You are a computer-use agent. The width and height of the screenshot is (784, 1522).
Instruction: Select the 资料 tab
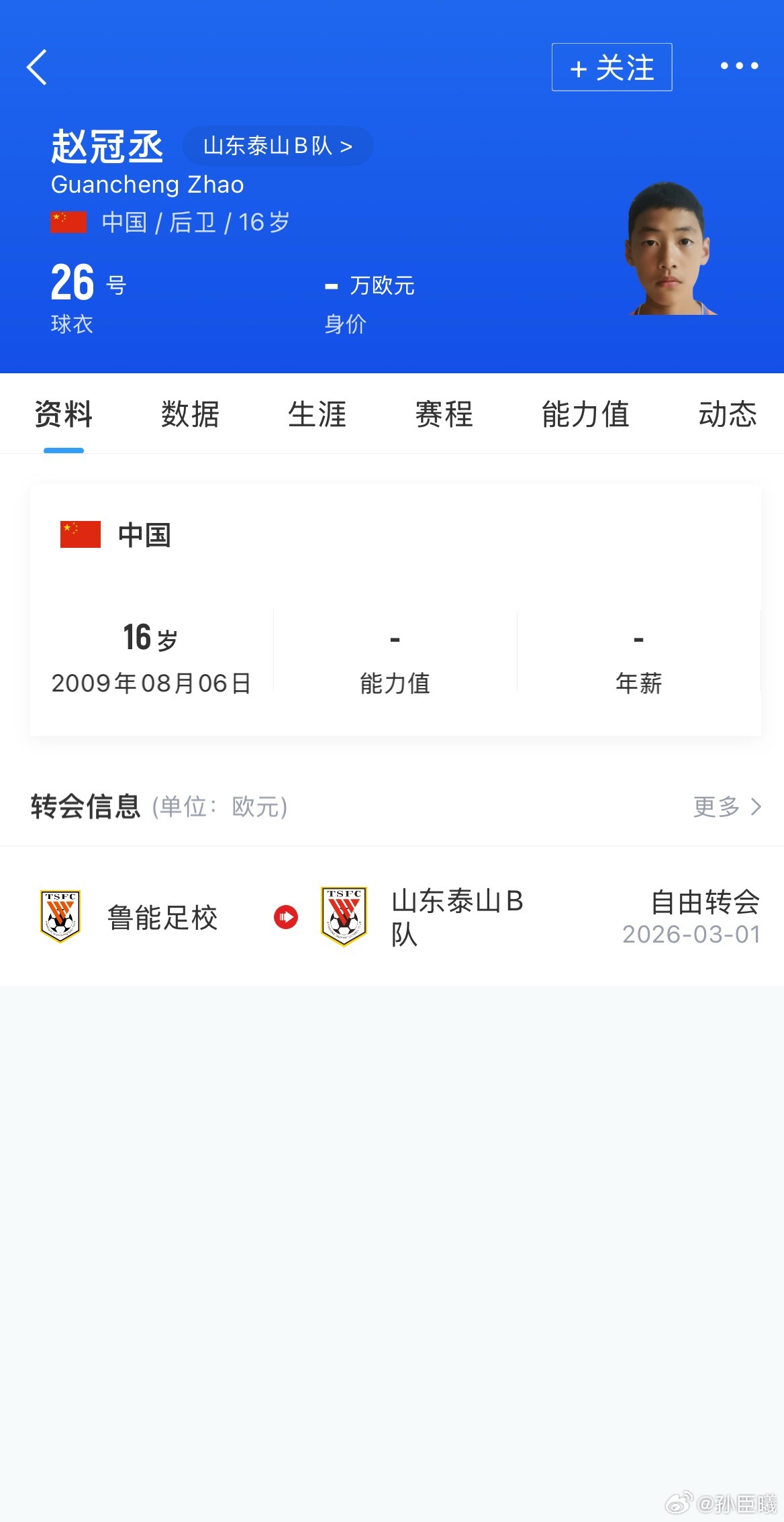click(x=63, y=414)
